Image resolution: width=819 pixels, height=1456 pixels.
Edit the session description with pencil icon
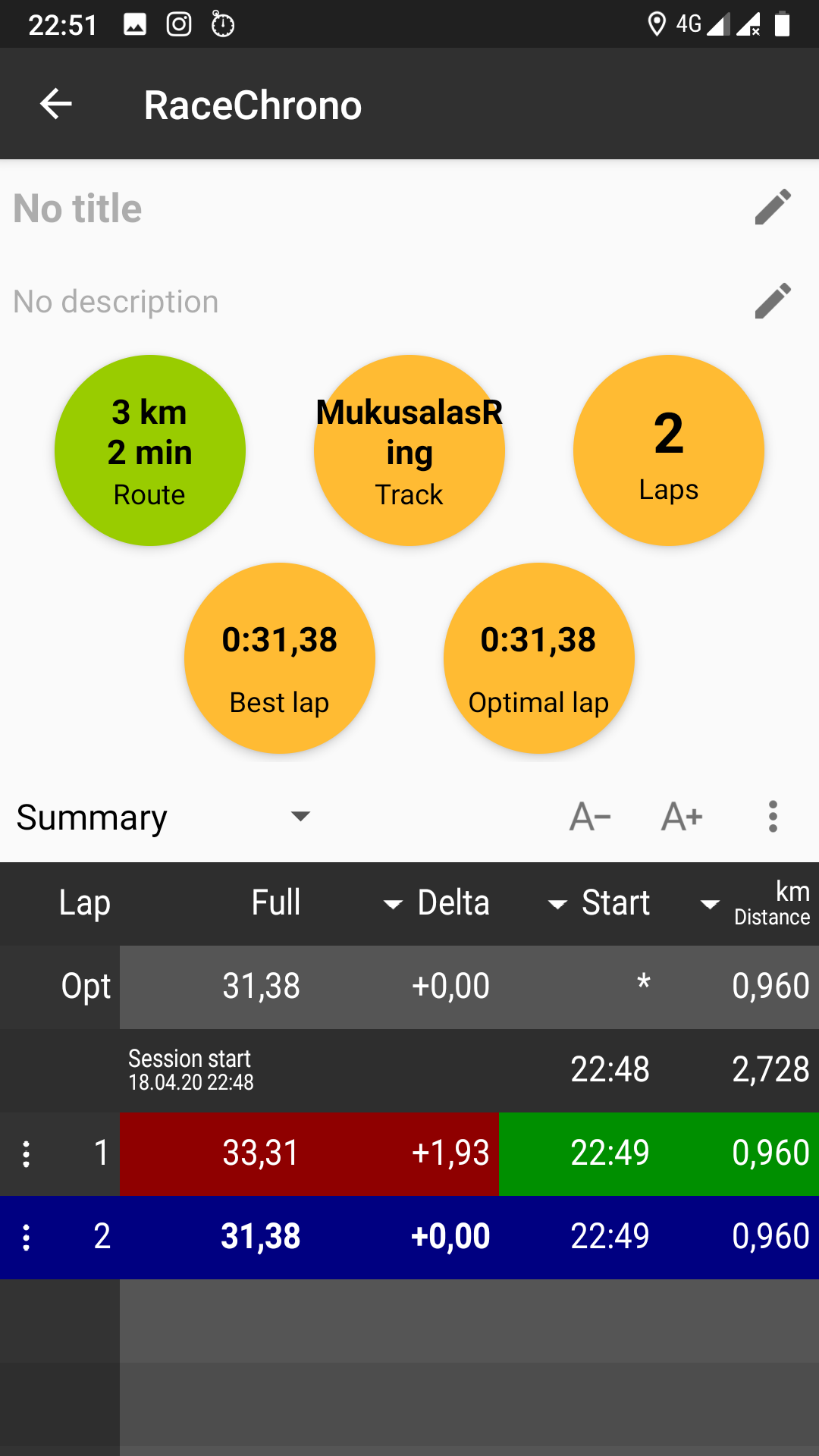click(x=773, y=302)
